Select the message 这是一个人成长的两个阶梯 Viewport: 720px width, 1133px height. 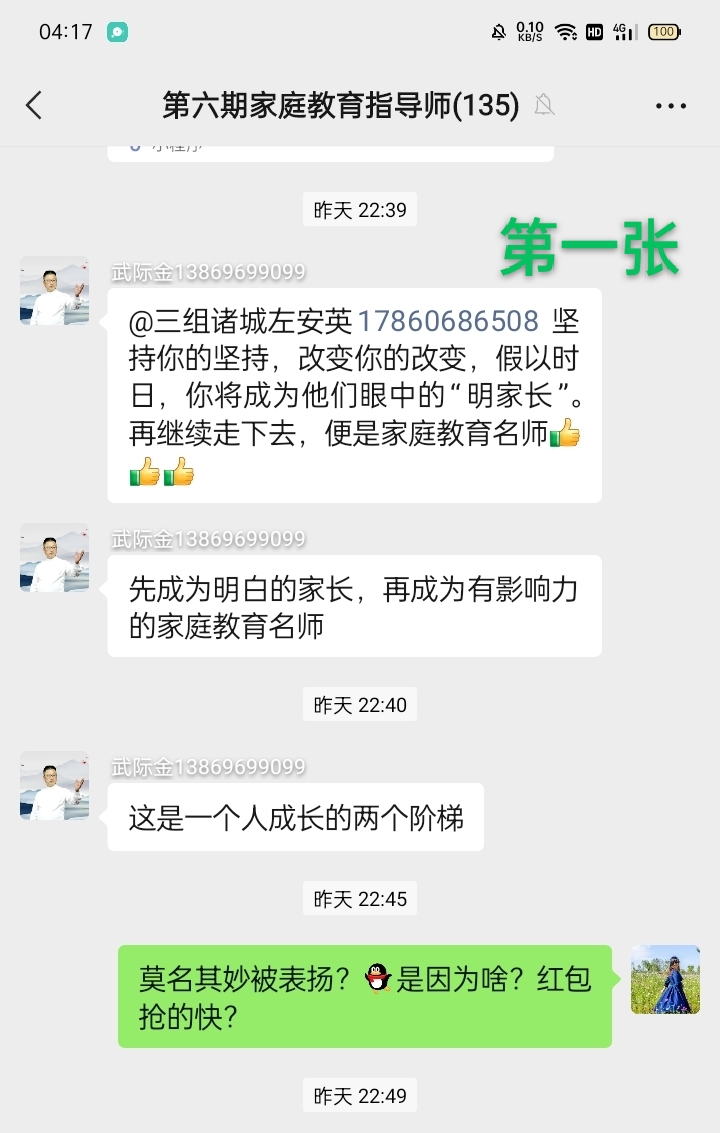coord(294,816)
